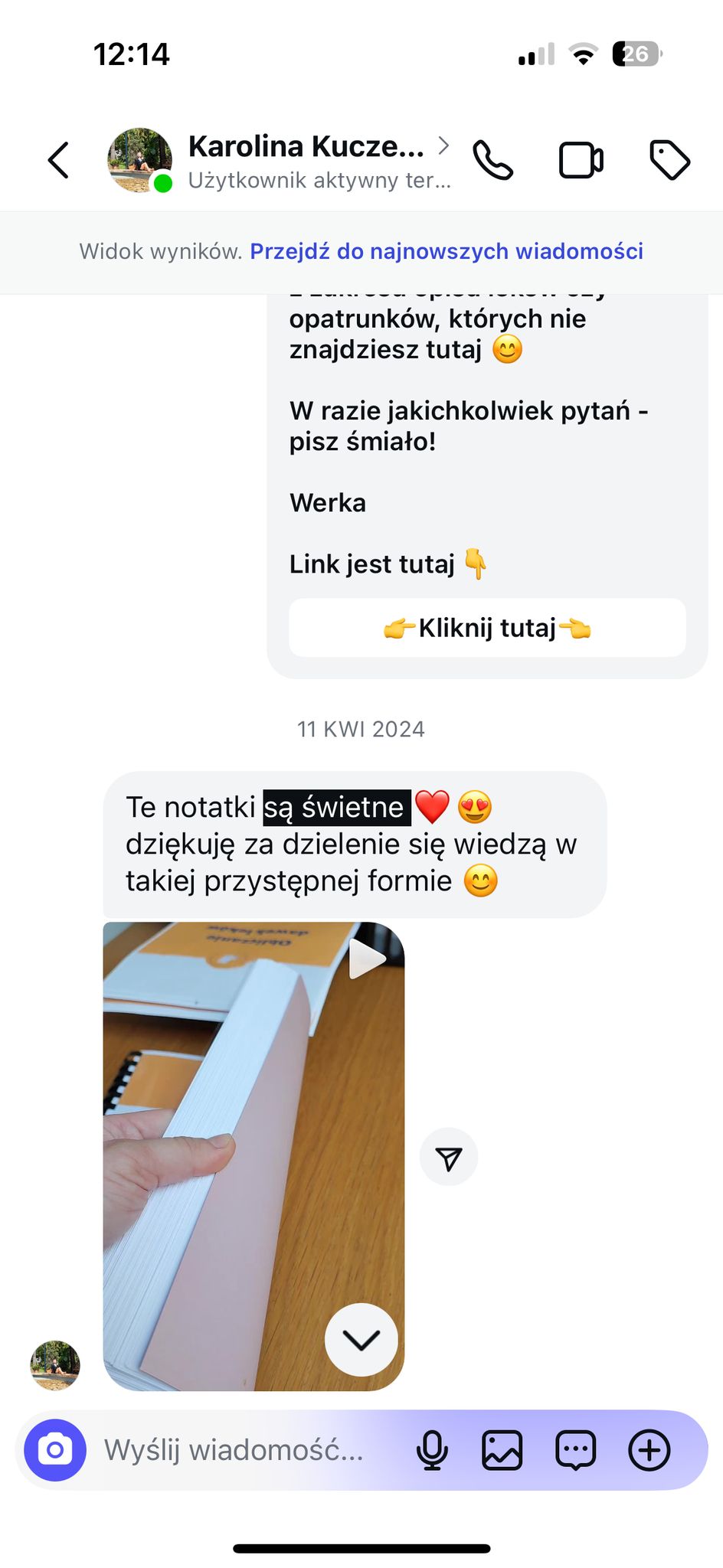Open the photo gallery picker

click(502, 1450)
